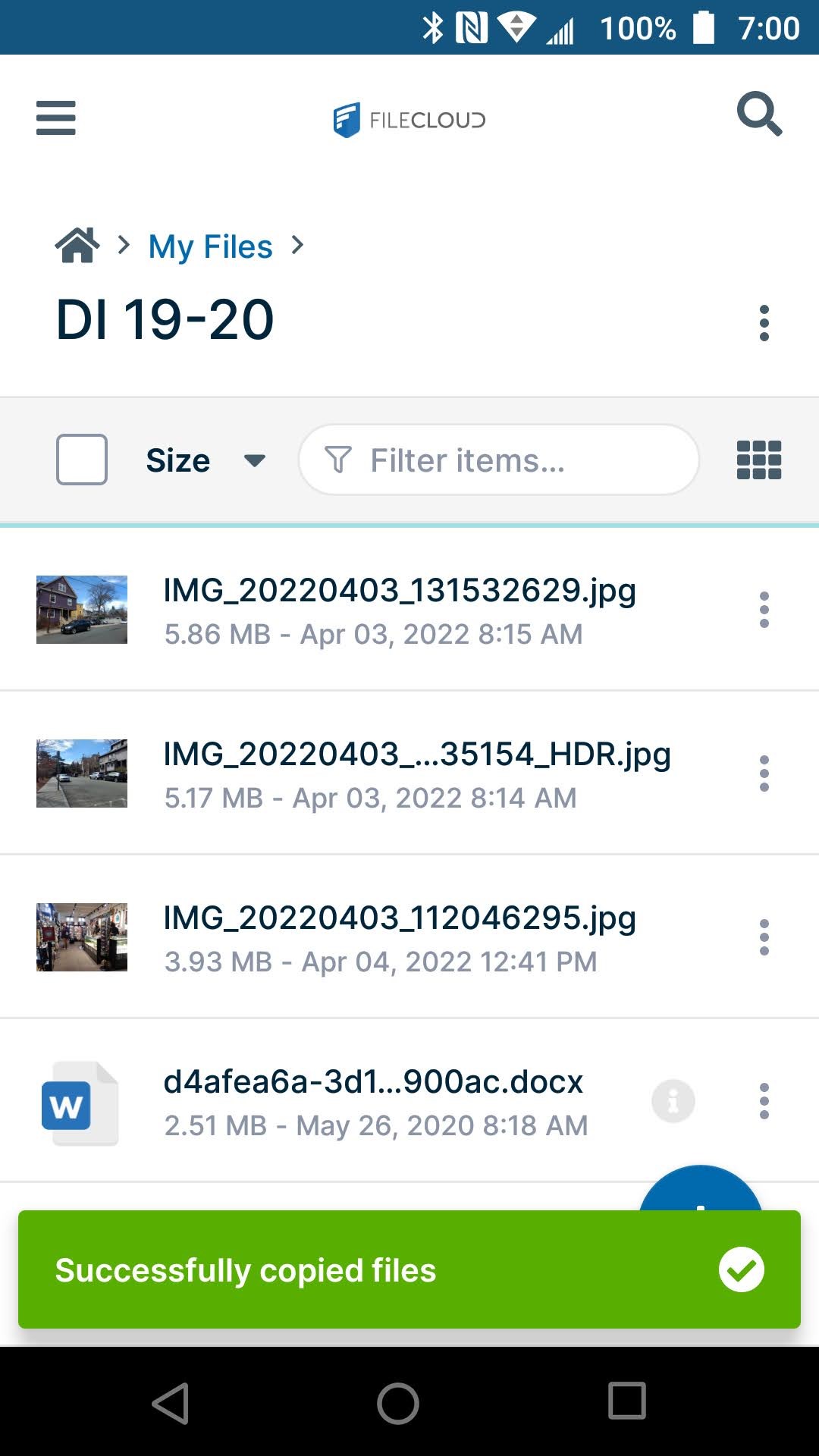
Task: Open the navigation drawer menu
Action: [x=55, y=118]
